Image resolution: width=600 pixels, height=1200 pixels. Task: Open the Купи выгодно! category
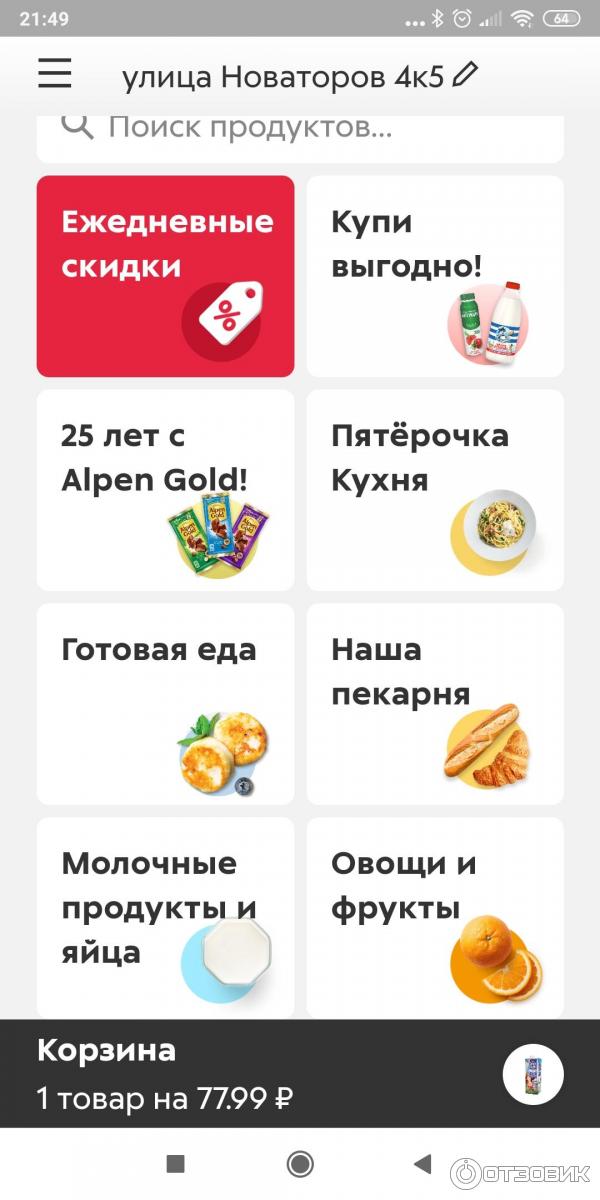[x=435, y=276]
